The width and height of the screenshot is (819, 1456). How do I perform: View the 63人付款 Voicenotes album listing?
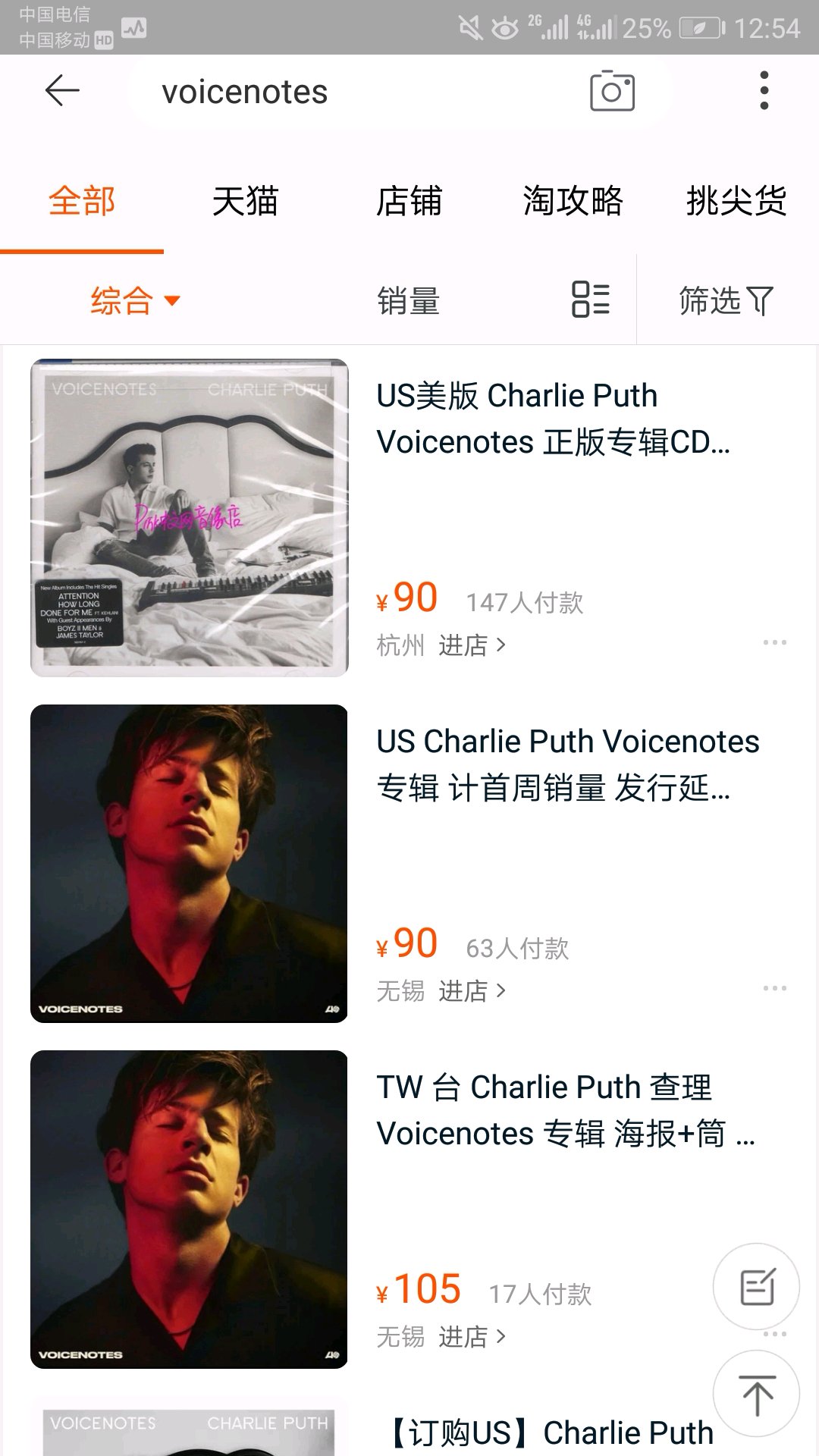point(567,764)
